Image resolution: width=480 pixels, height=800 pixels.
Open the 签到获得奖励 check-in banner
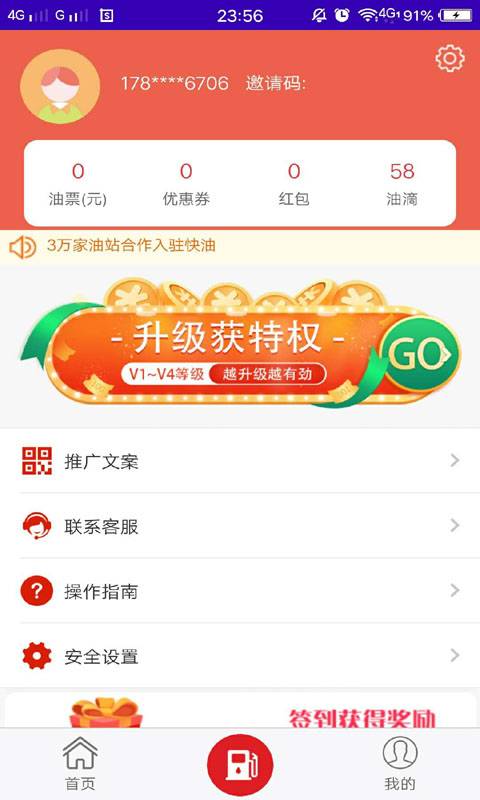[x=240, y=711]
